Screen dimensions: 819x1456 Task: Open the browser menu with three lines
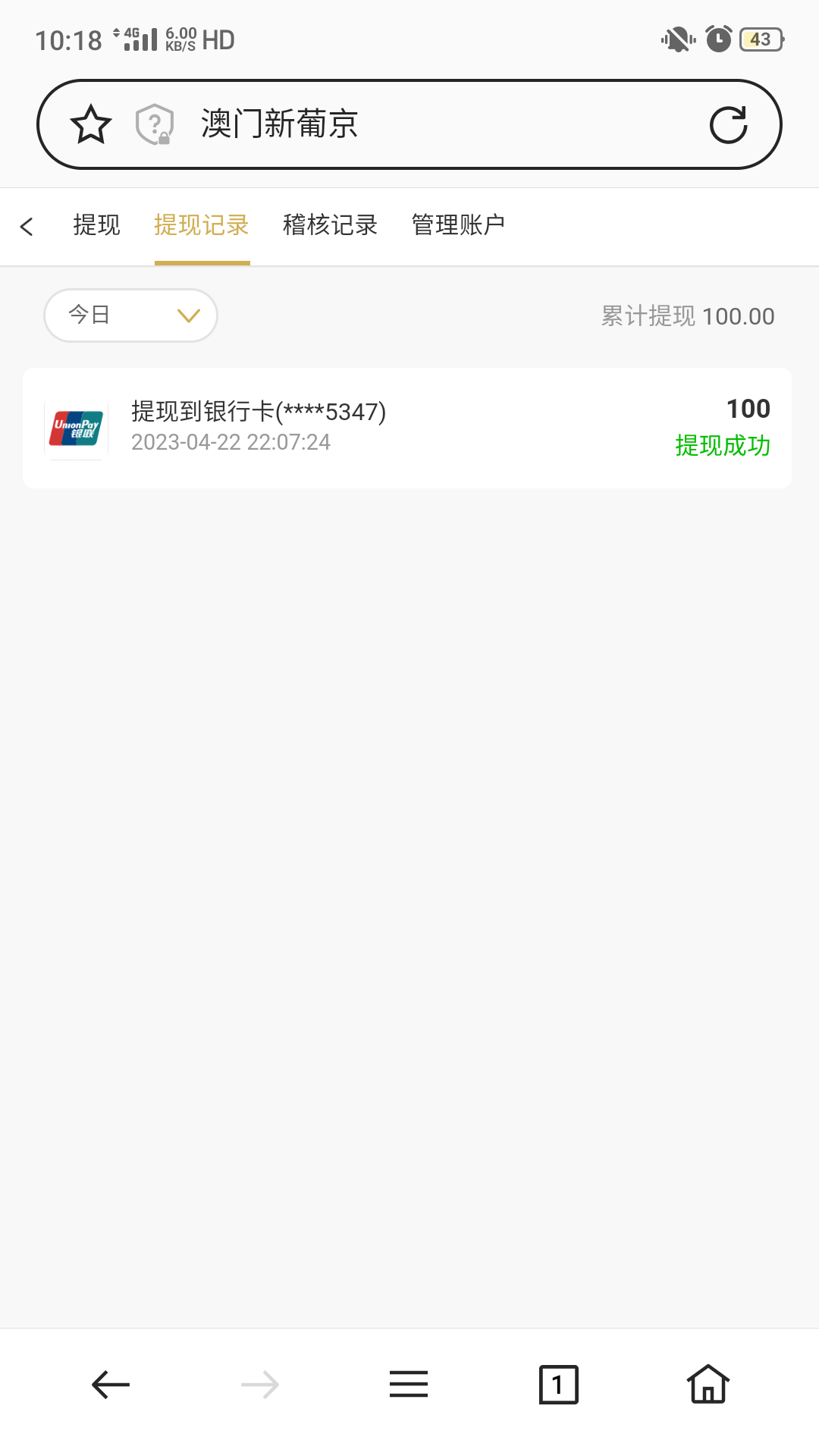(x=409, y=1385)
